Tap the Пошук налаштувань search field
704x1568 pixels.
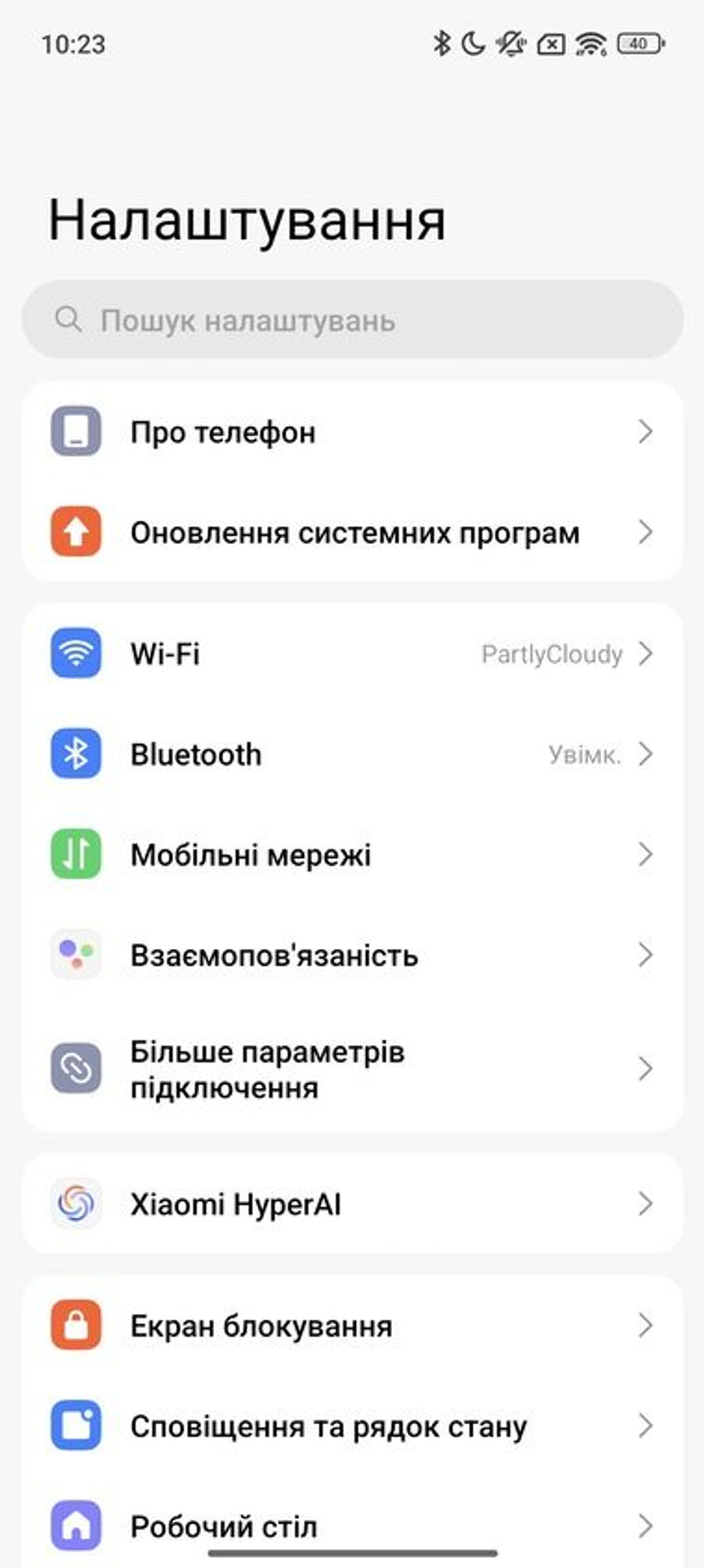351,320
